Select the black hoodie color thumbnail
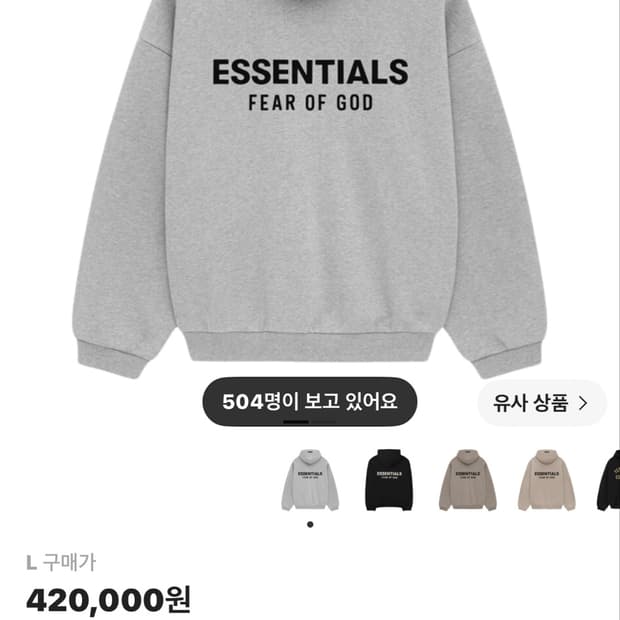Viewport: 620px width, 620px height. coord(389,480)
